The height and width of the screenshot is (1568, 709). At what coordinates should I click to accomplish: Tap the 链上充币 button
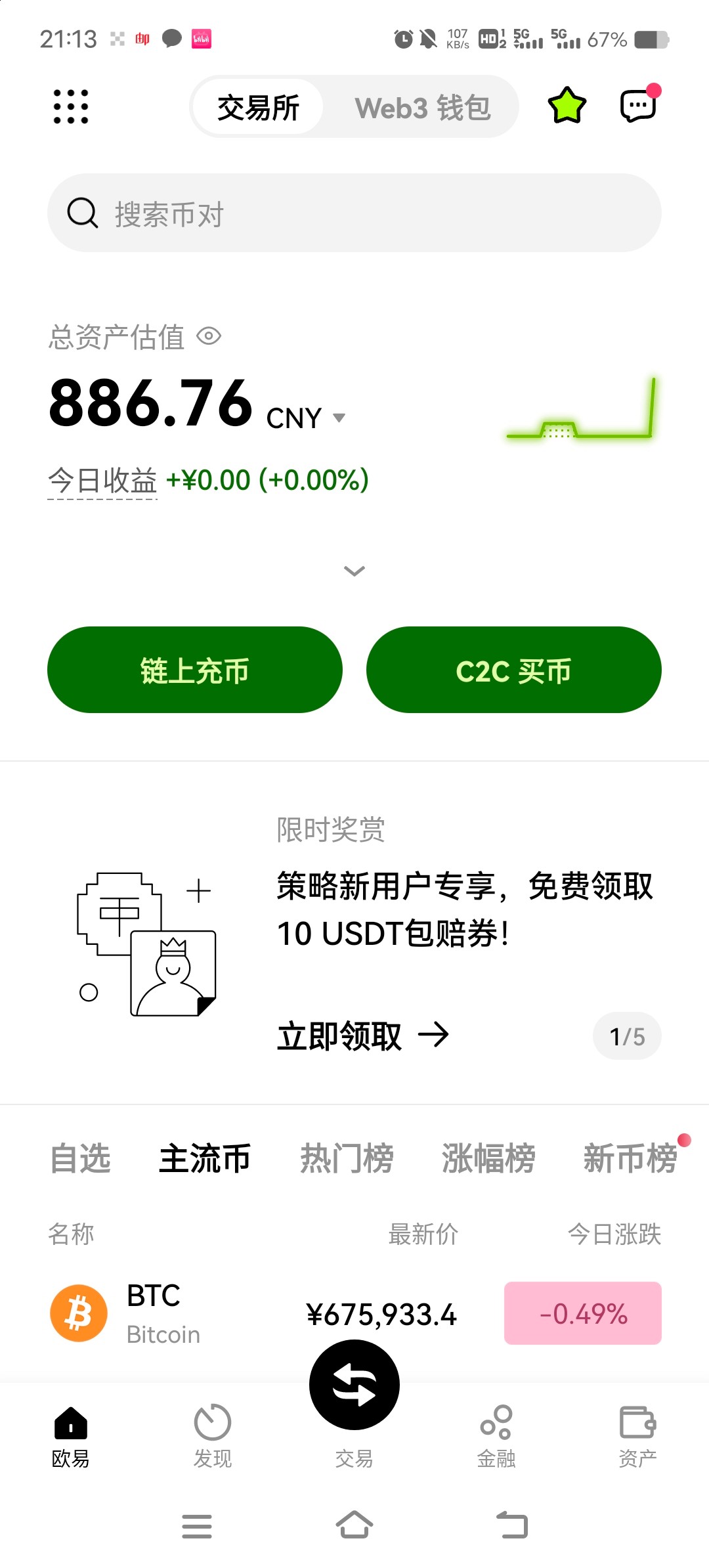(x=195, y=670)
